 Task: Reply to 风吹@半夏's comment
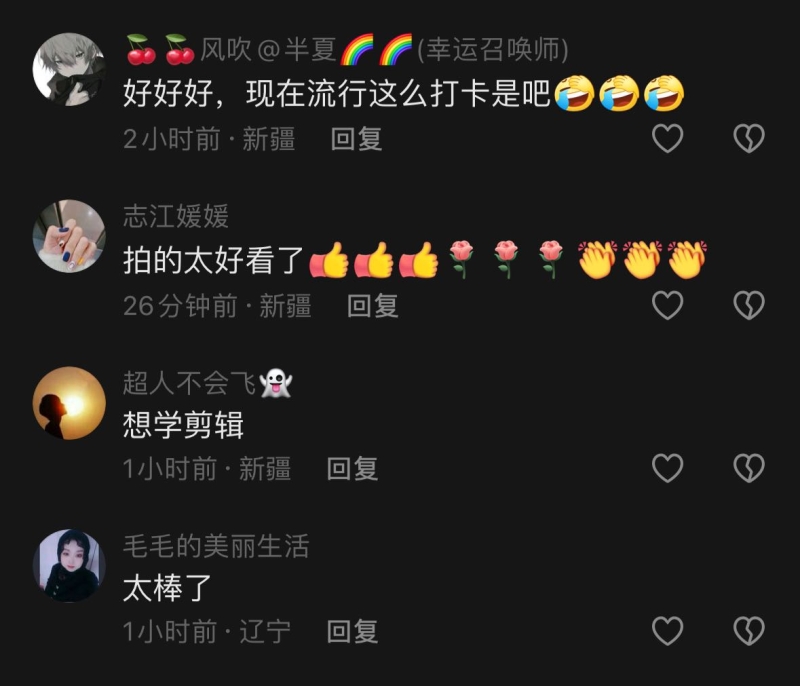click(356, 139)
